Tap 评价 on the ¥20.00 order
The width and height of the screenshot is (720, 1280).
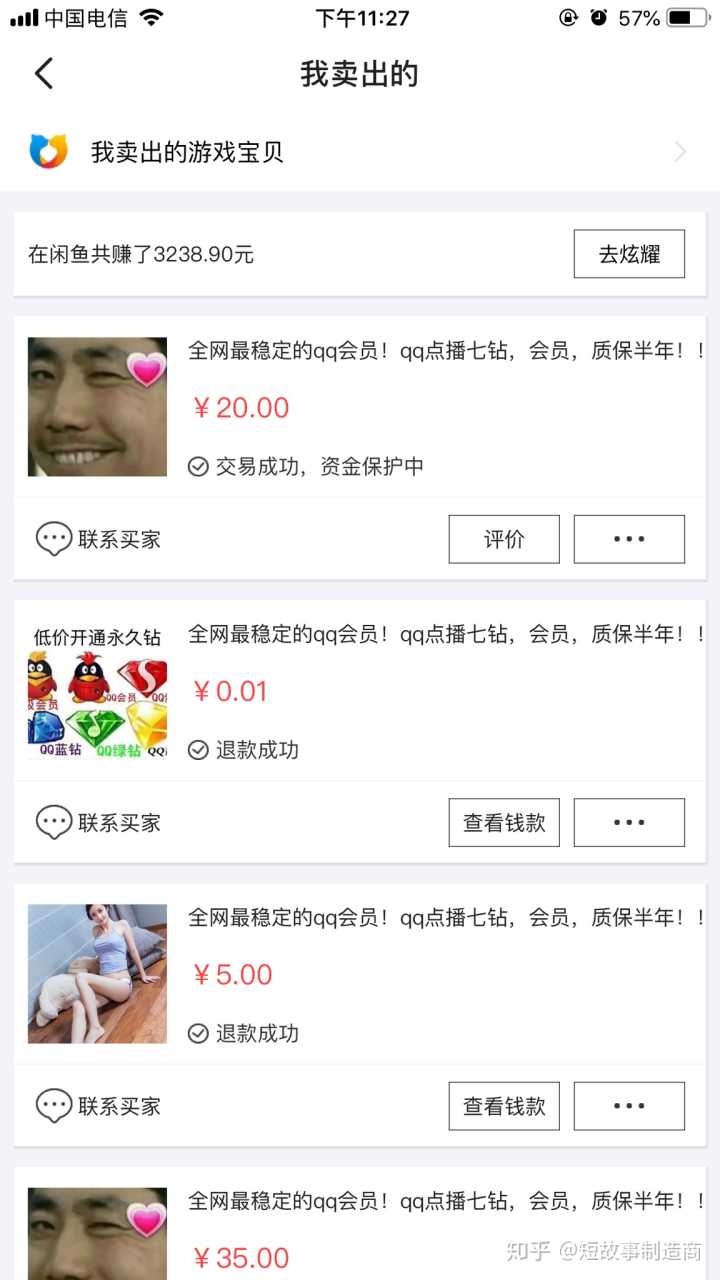[x=504, y=540]
